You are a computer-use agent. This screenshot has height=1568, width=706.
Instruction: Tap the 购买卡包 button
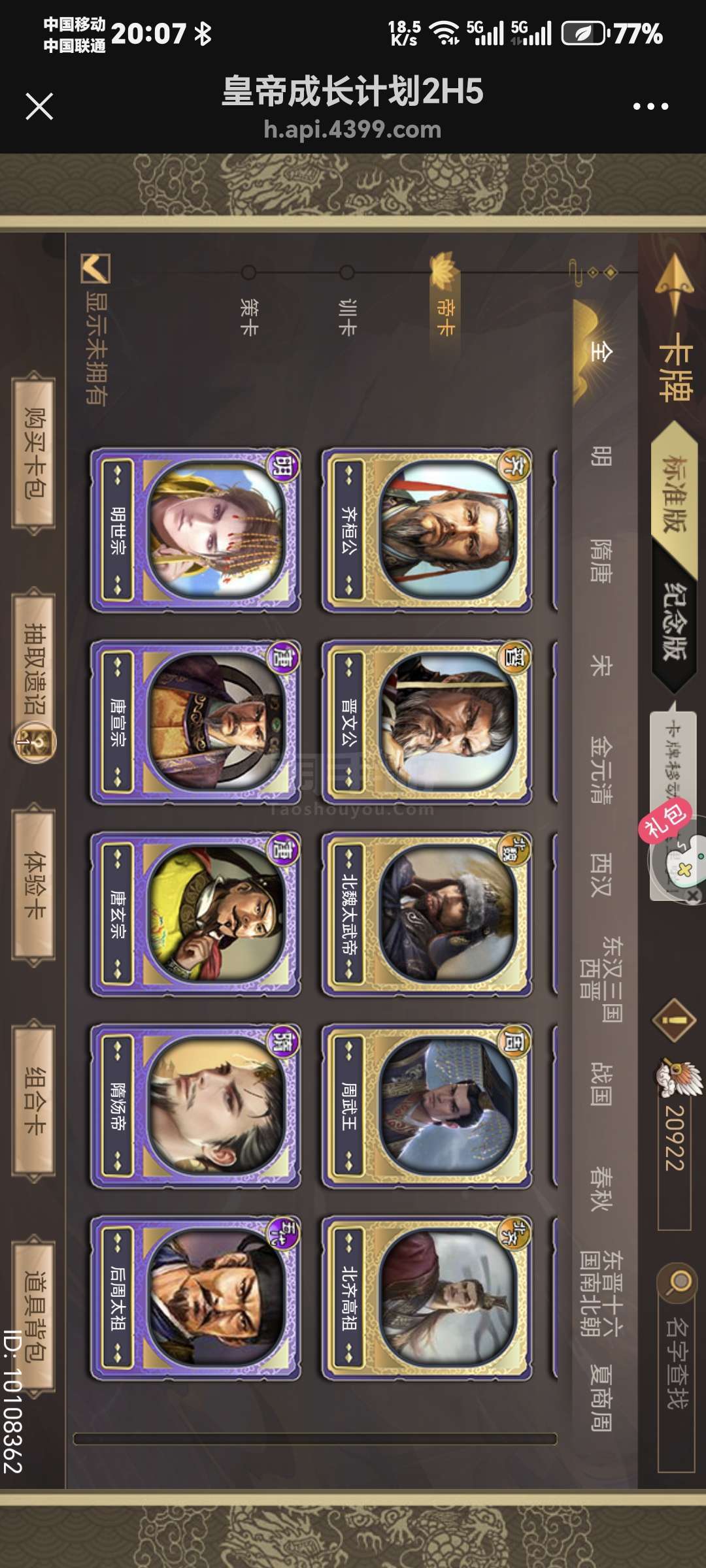[34, 454]
